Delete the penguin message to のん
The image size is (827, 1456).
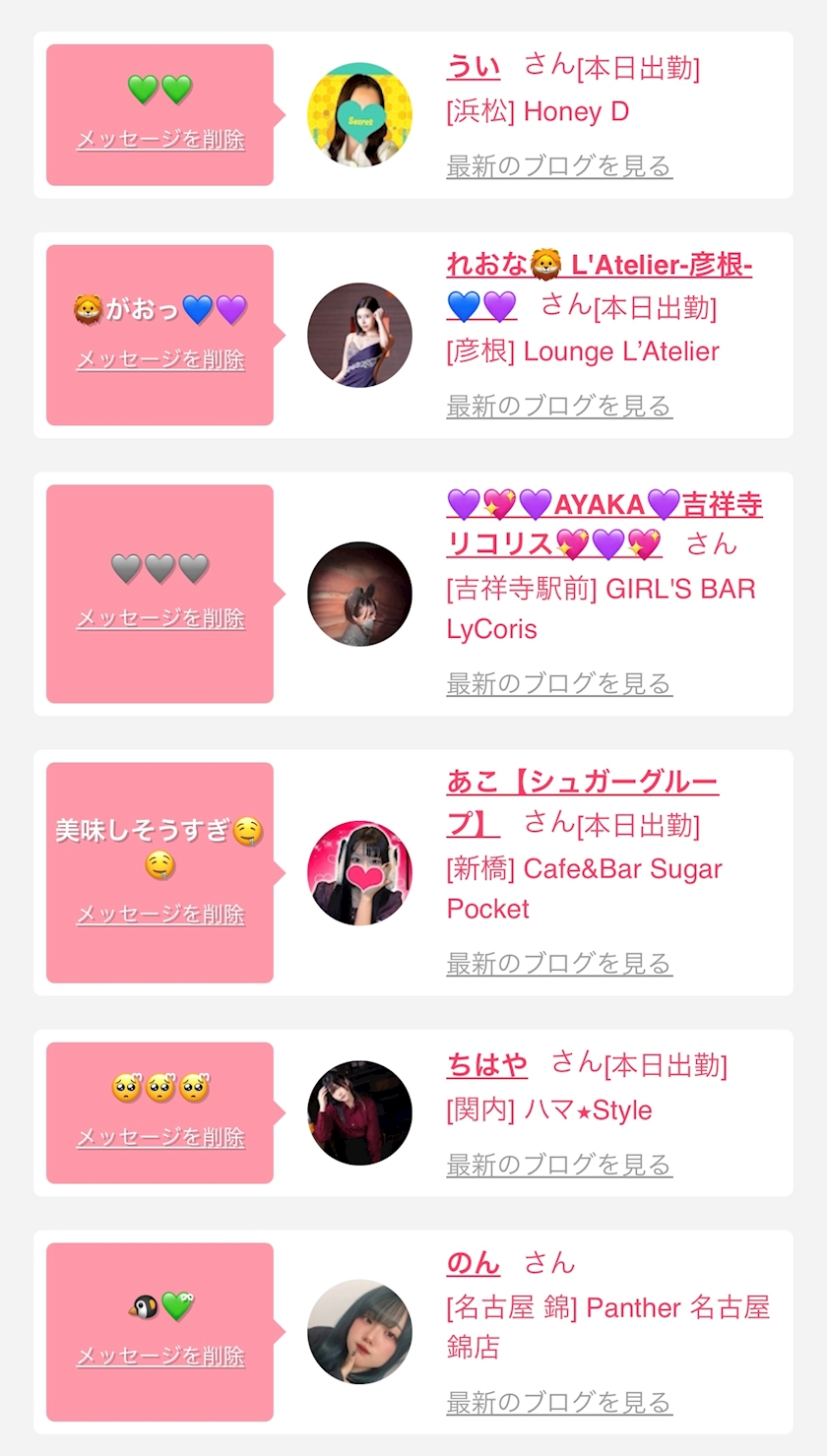tap(160, 1356)
